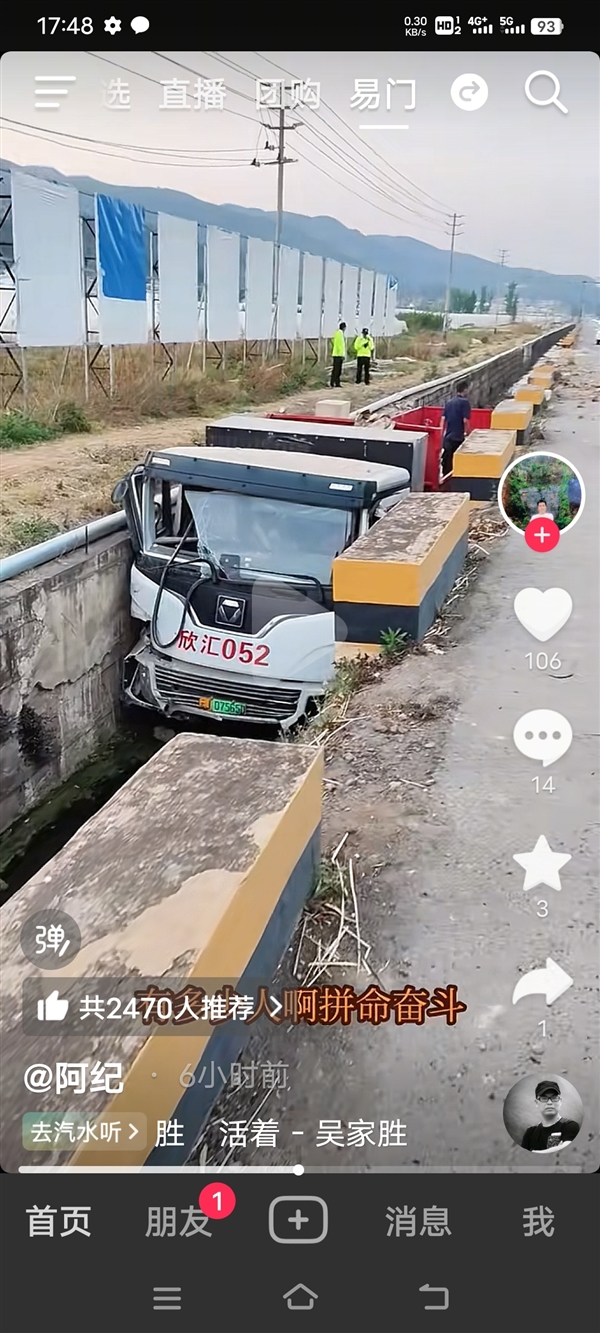Open the spinning music disc

tap(543, 1114)
